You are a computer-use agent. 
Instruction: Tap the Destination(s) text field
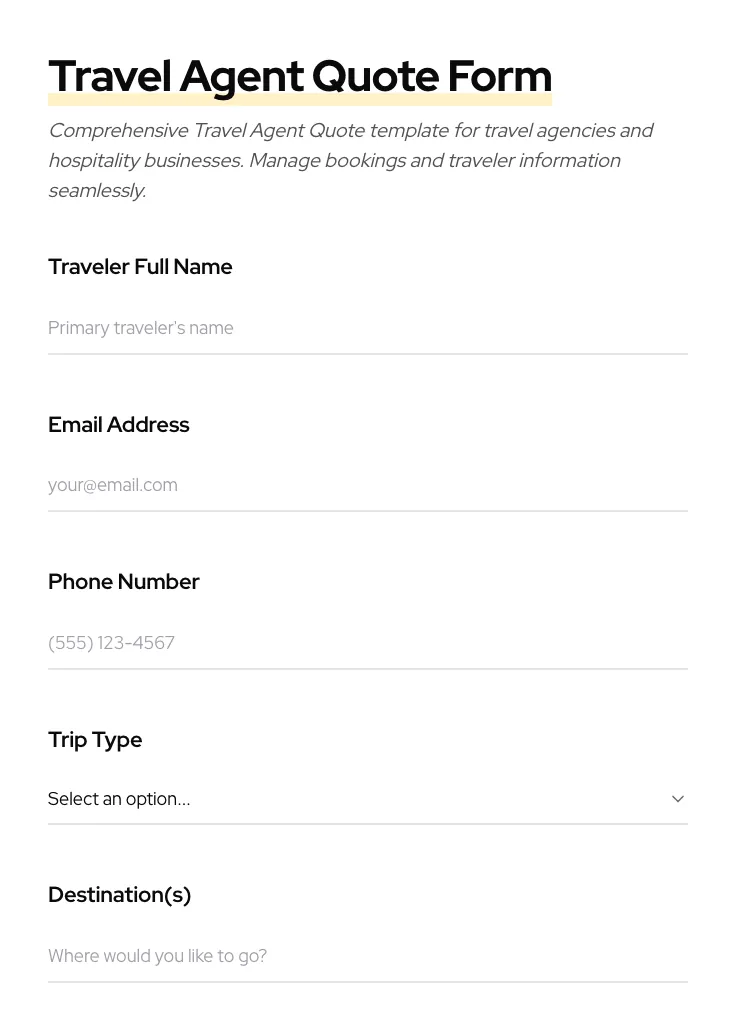[367, 956]
